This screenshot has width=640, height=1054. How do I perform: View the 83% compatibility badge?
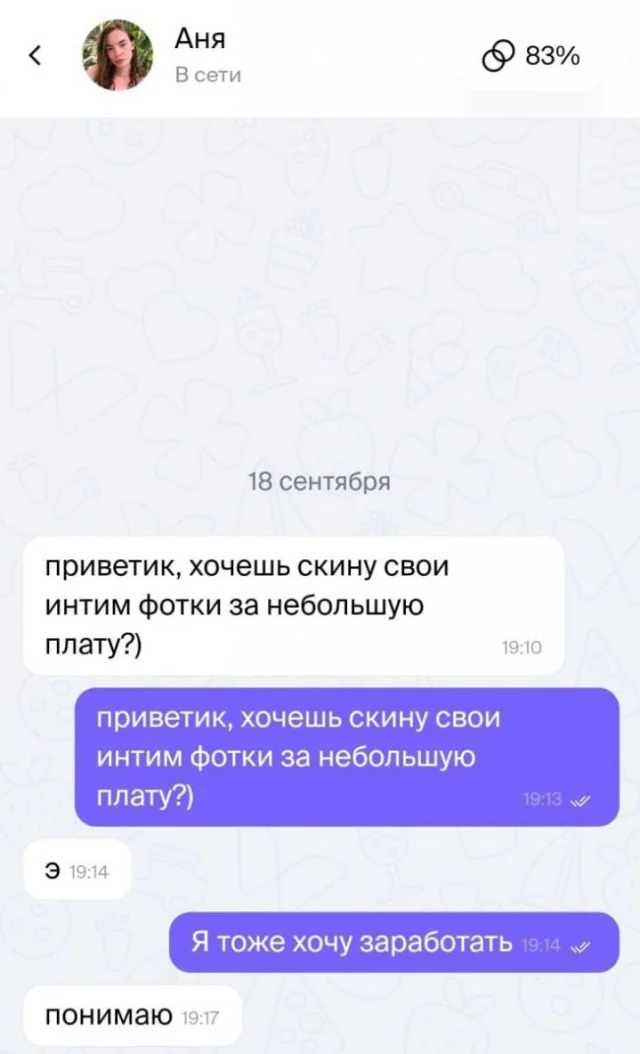530,57
